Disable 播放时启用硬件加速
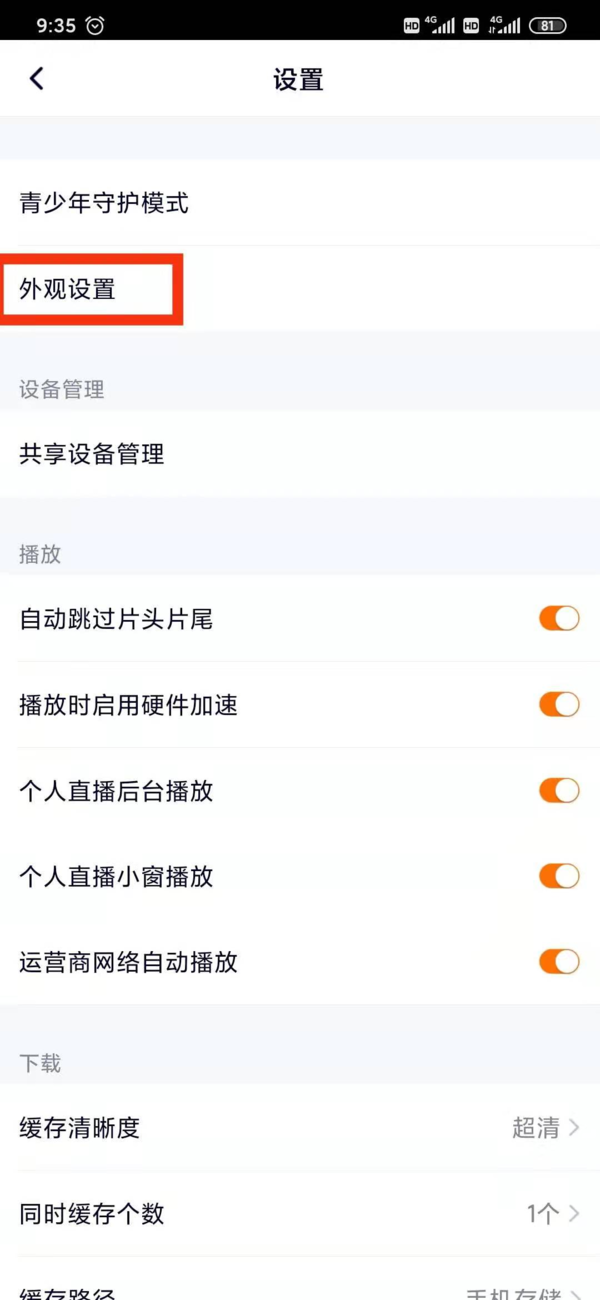Viewport: 600px width, 1300px height. 559,705
